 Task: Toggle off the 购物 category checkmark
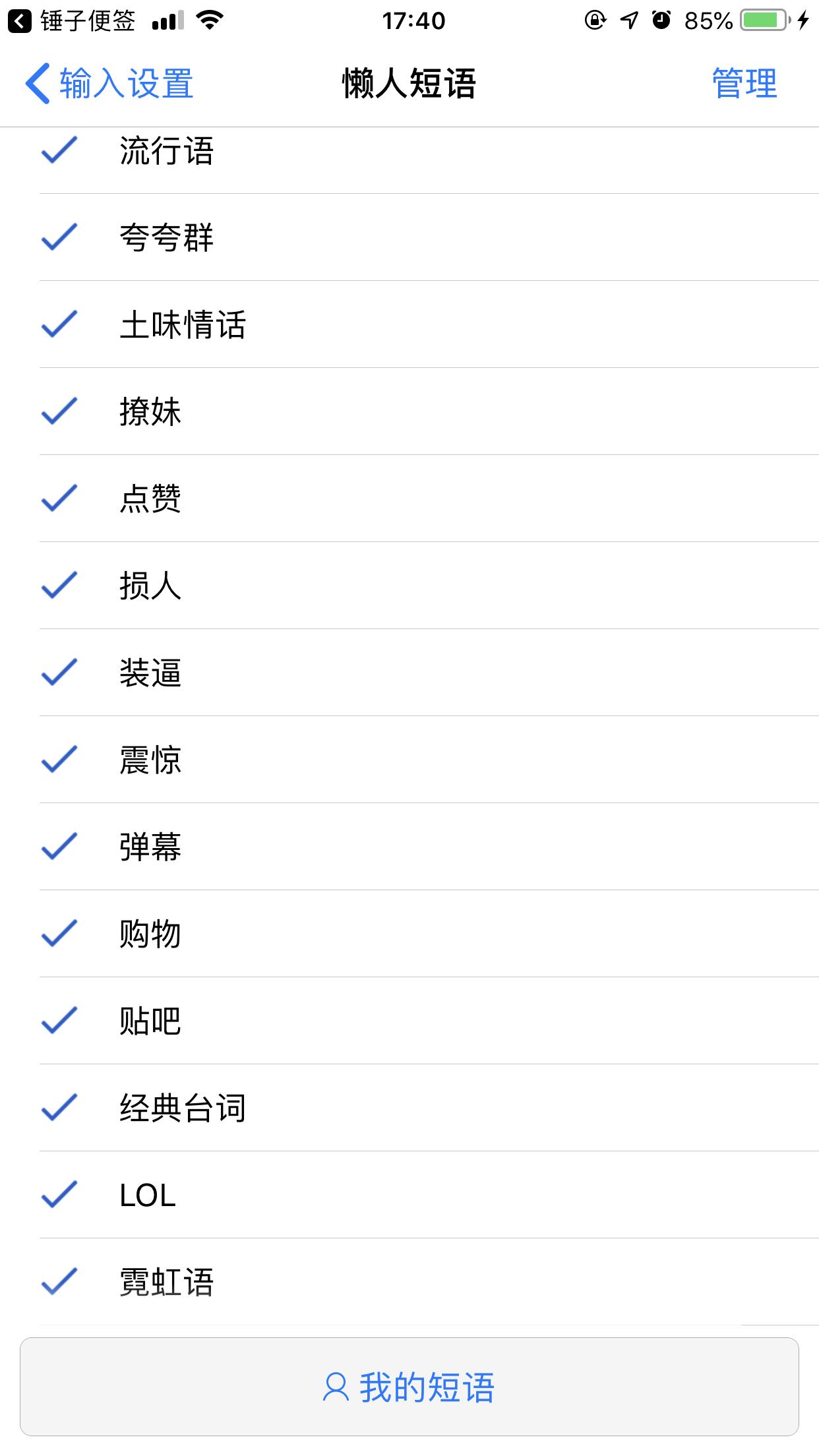[x=59, y=934]
